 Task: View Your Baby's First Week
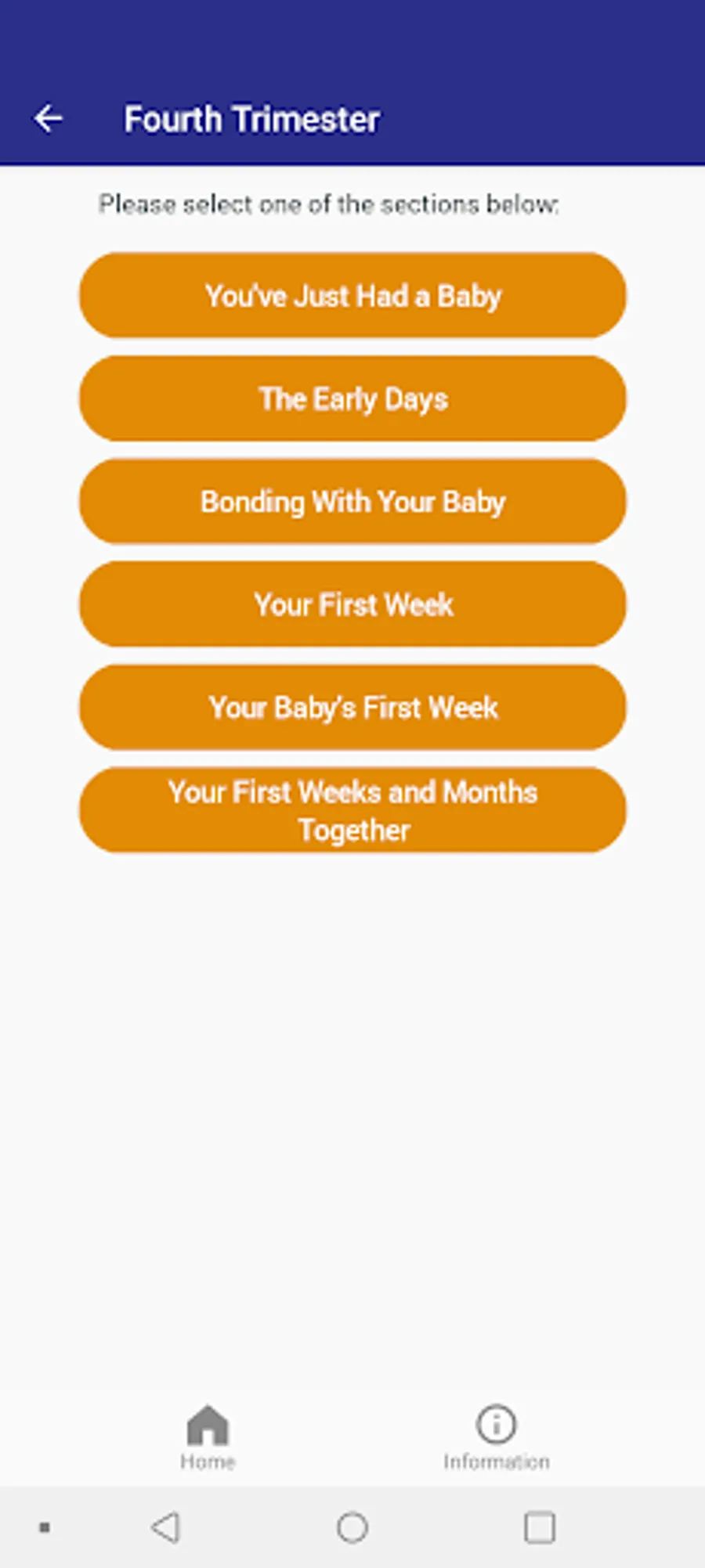coord(352,708)
